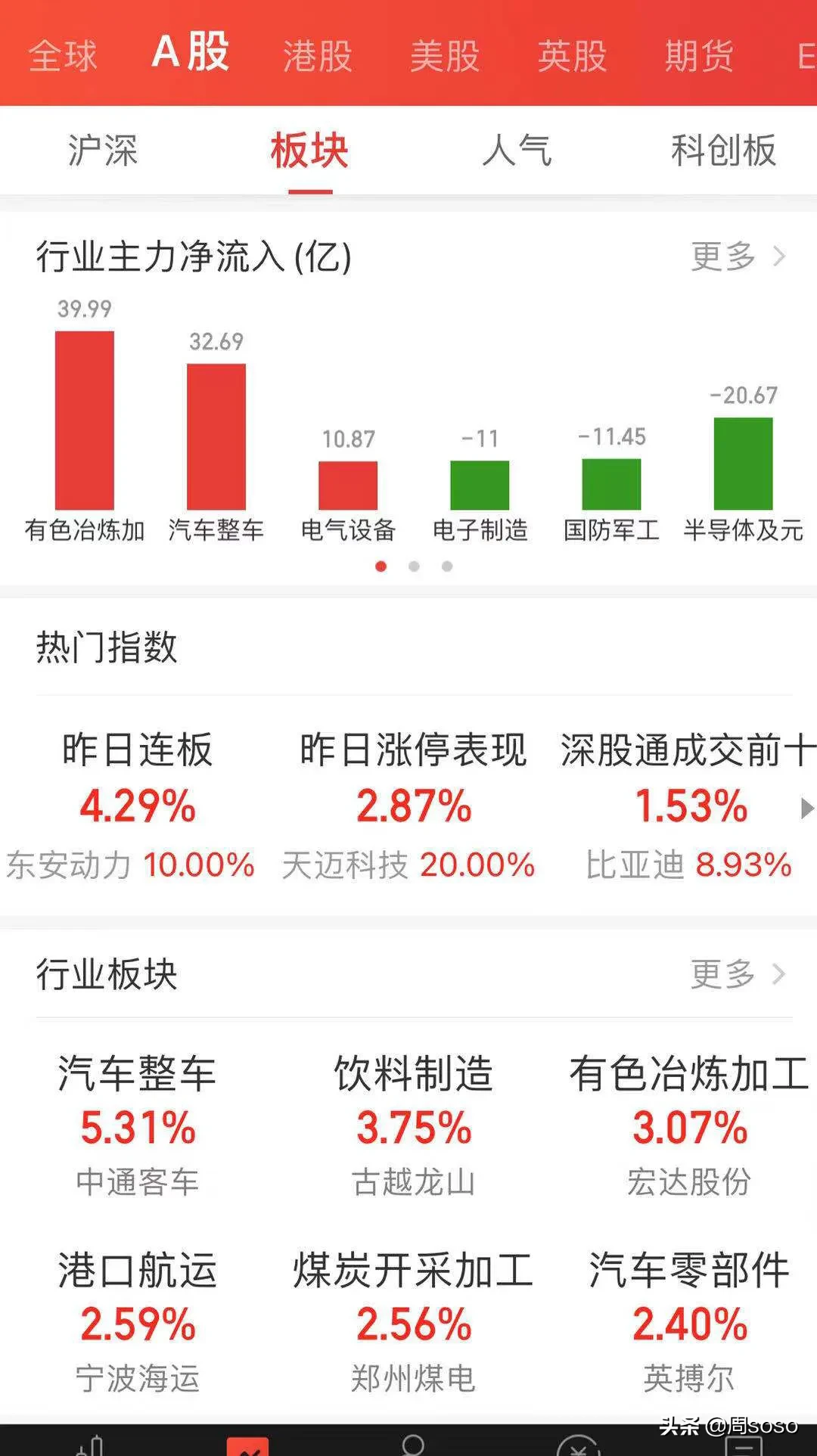
Task: Open the 煤炭开采加工 sector
Action: click(413, 1323)
